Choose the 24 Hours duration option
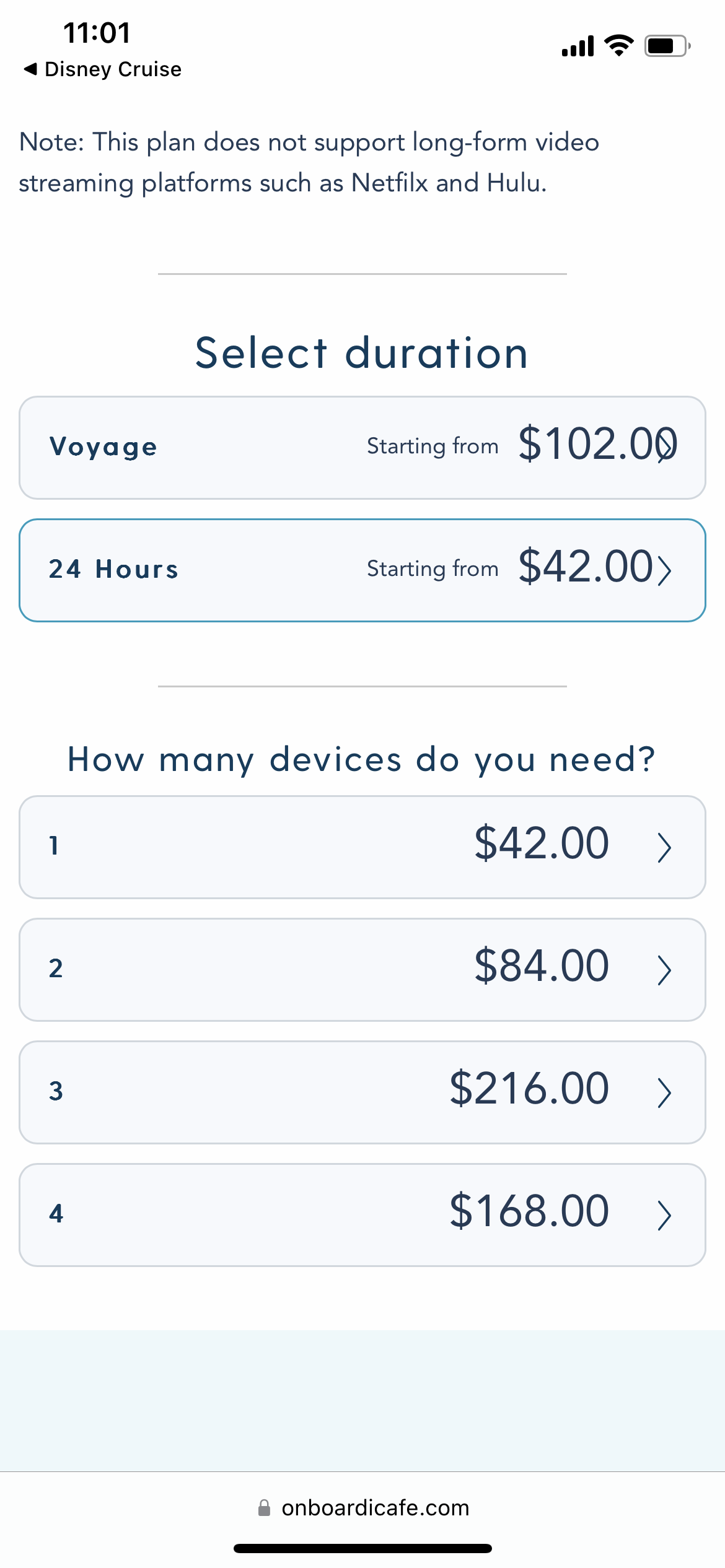Screen dimensions: 725x1568 tap(362, 570)
